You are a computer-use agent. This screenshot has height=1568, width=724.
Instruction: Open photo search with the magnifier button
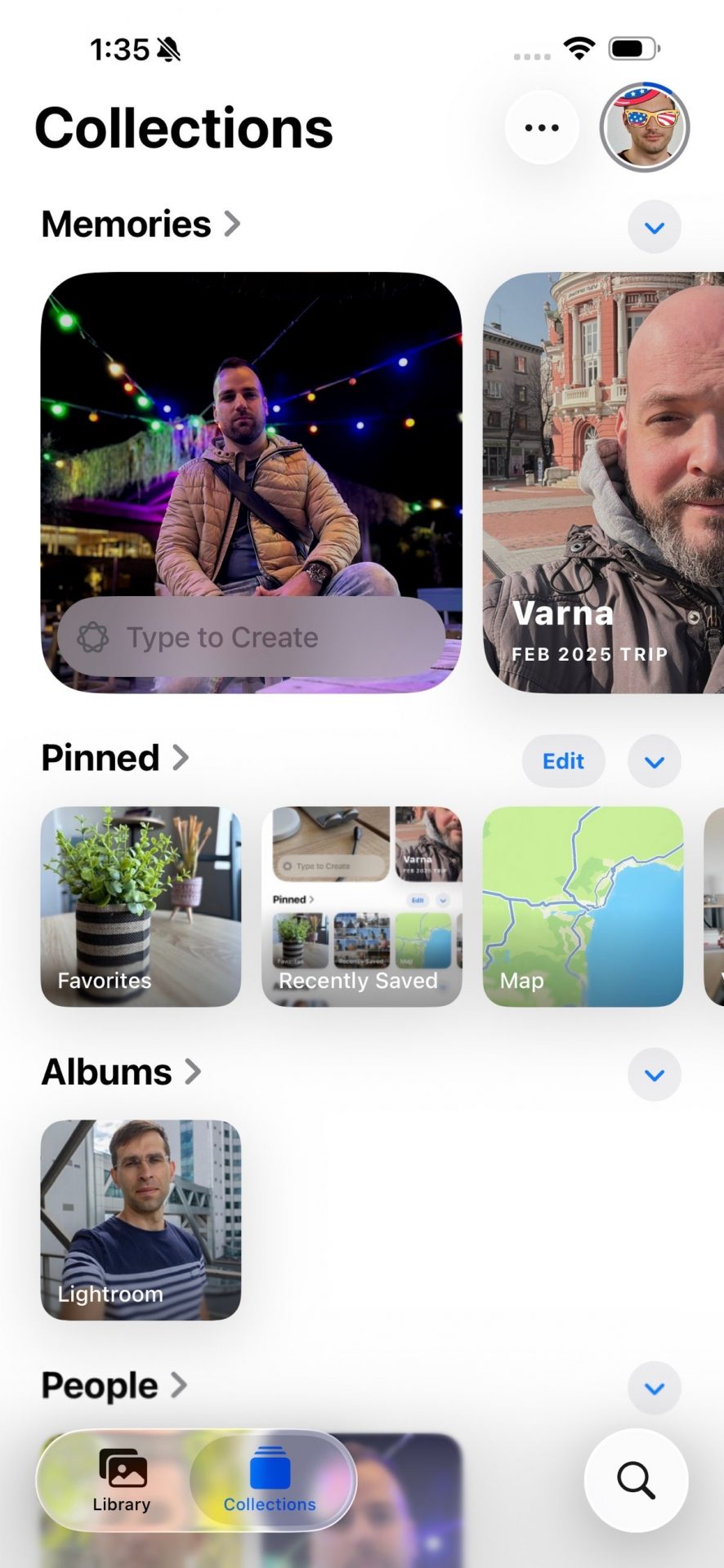pos(636,1480)
